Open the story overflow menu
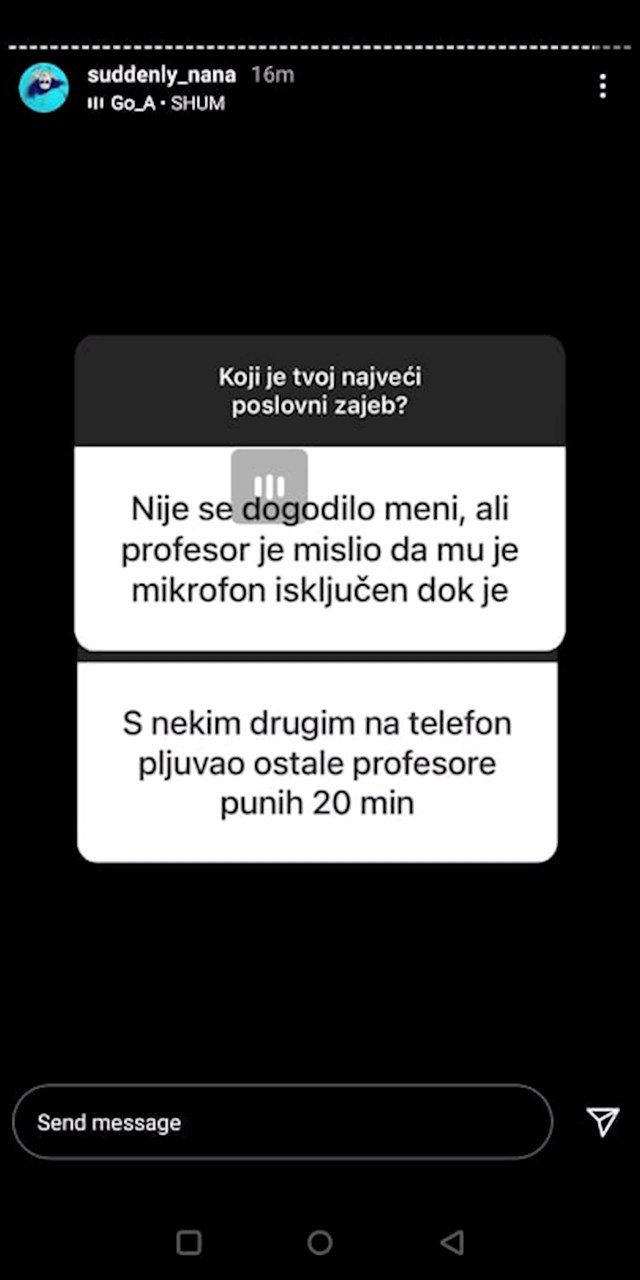Image resolution: width=640 pixels, height=1280 pixels. (602, 86)
